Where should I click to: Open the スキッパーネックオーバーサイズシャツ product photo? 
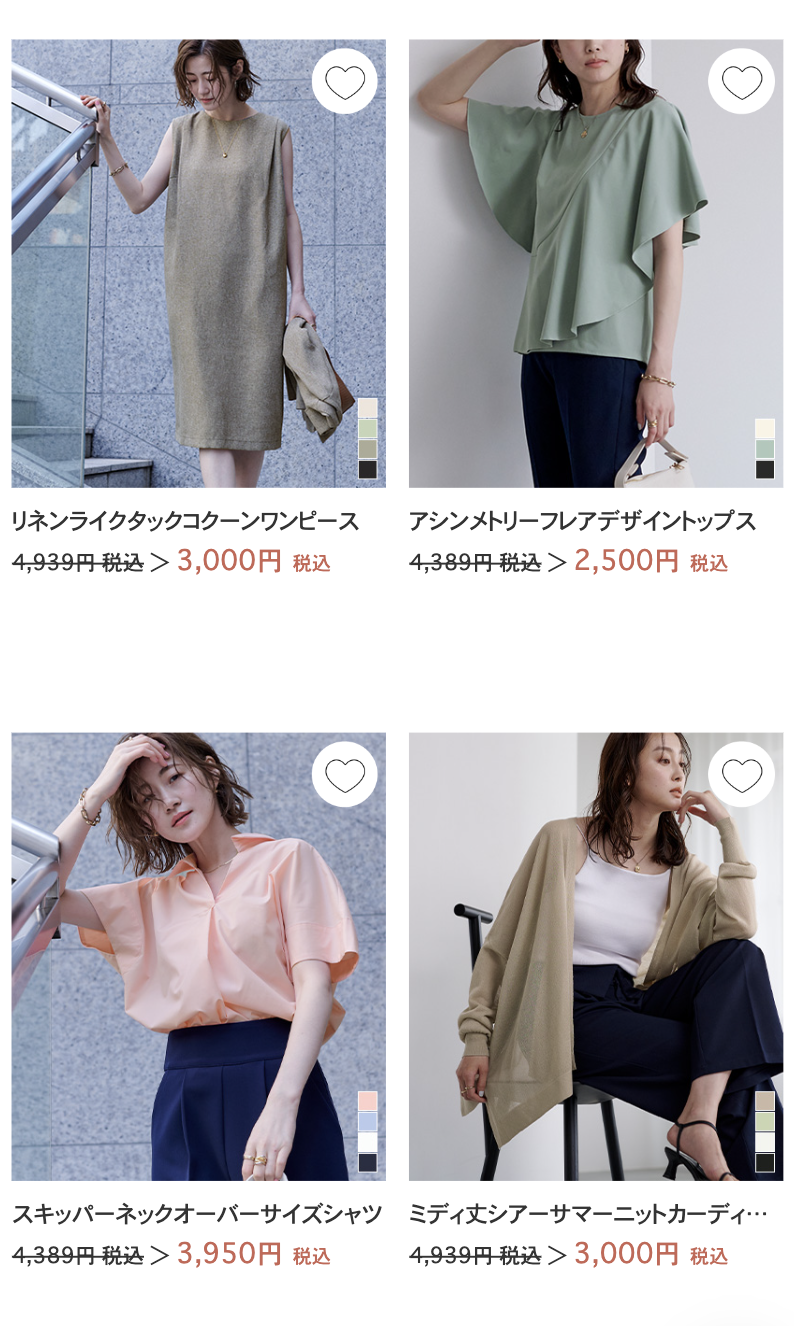pos(198,956)
